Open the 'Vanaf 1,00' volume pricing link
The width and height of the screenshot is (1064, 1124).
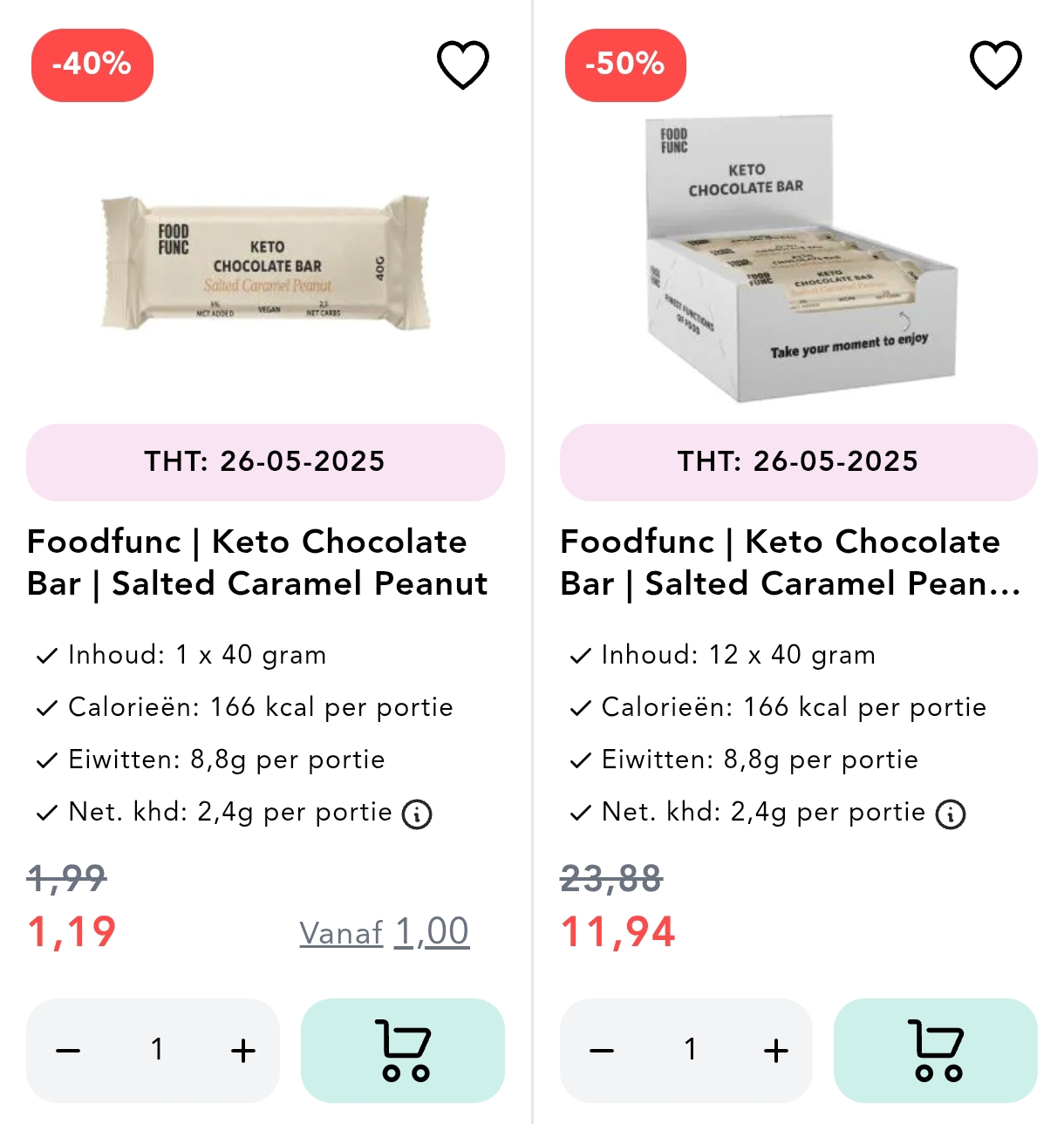(384, 931)
